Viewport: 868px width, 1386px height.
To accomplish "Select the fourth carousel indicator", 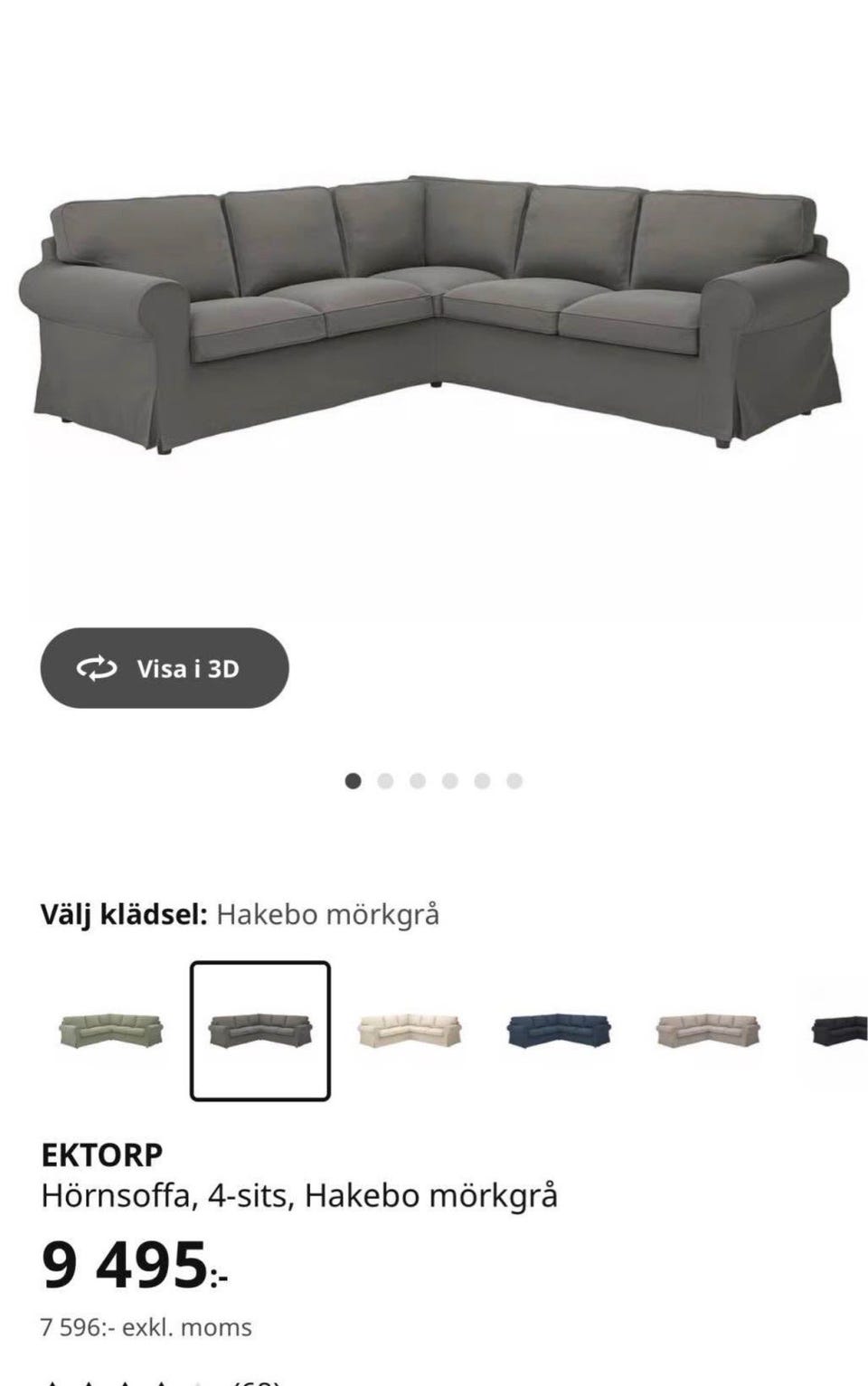I will (448, 778).
